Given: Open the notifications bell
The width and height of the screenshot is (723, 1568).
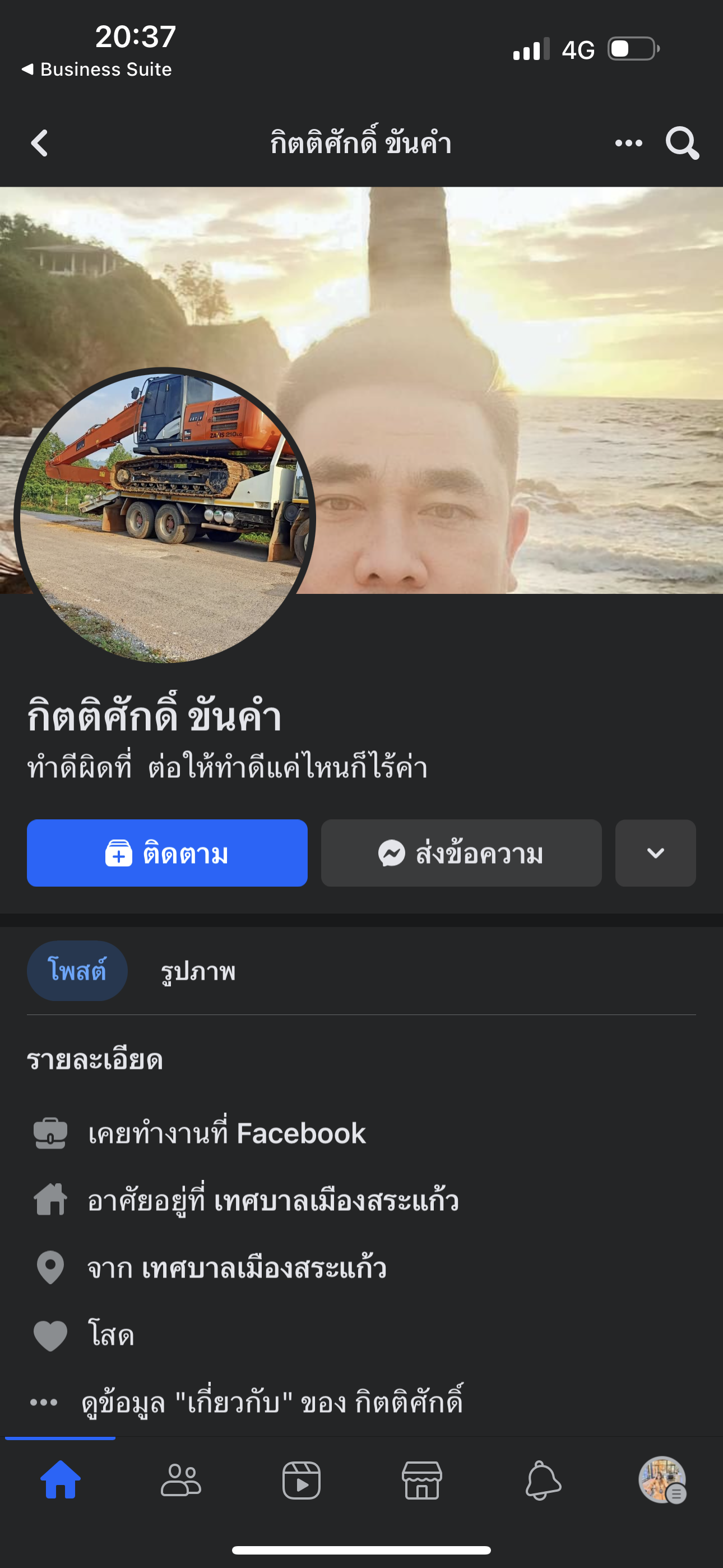Looking at the screenshot, I should pos(543,1480).
